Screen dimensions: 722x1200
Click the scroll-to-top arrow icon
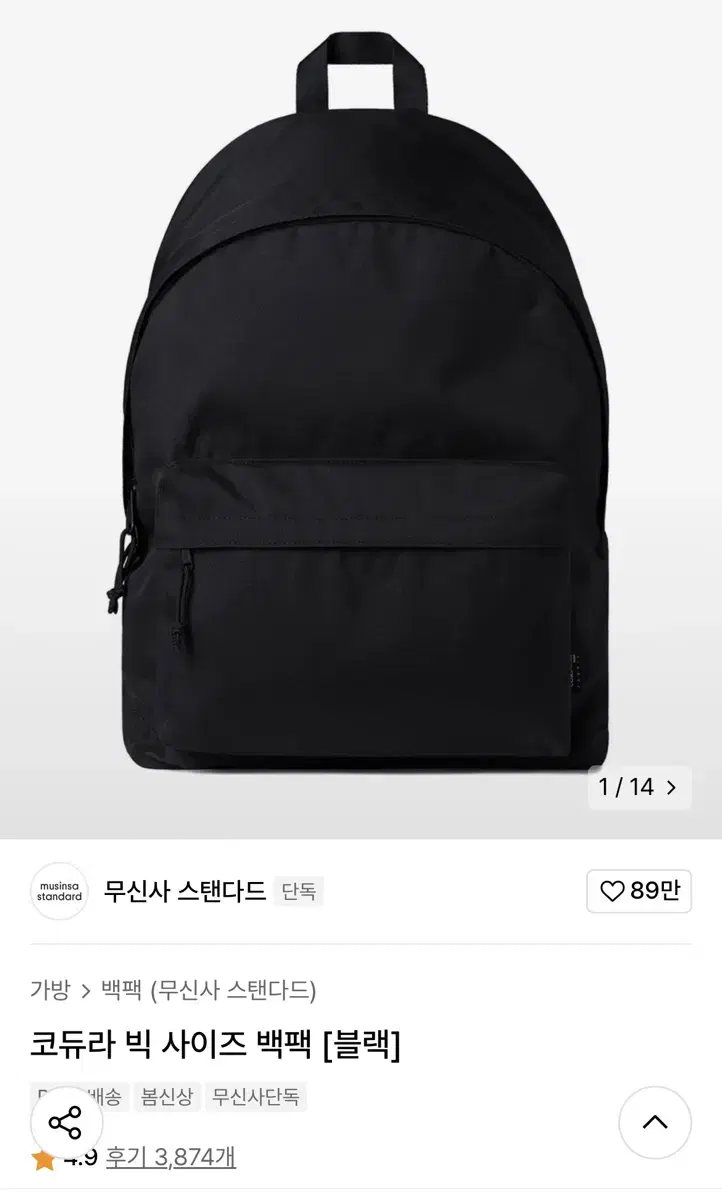(x=657, y=1124)
